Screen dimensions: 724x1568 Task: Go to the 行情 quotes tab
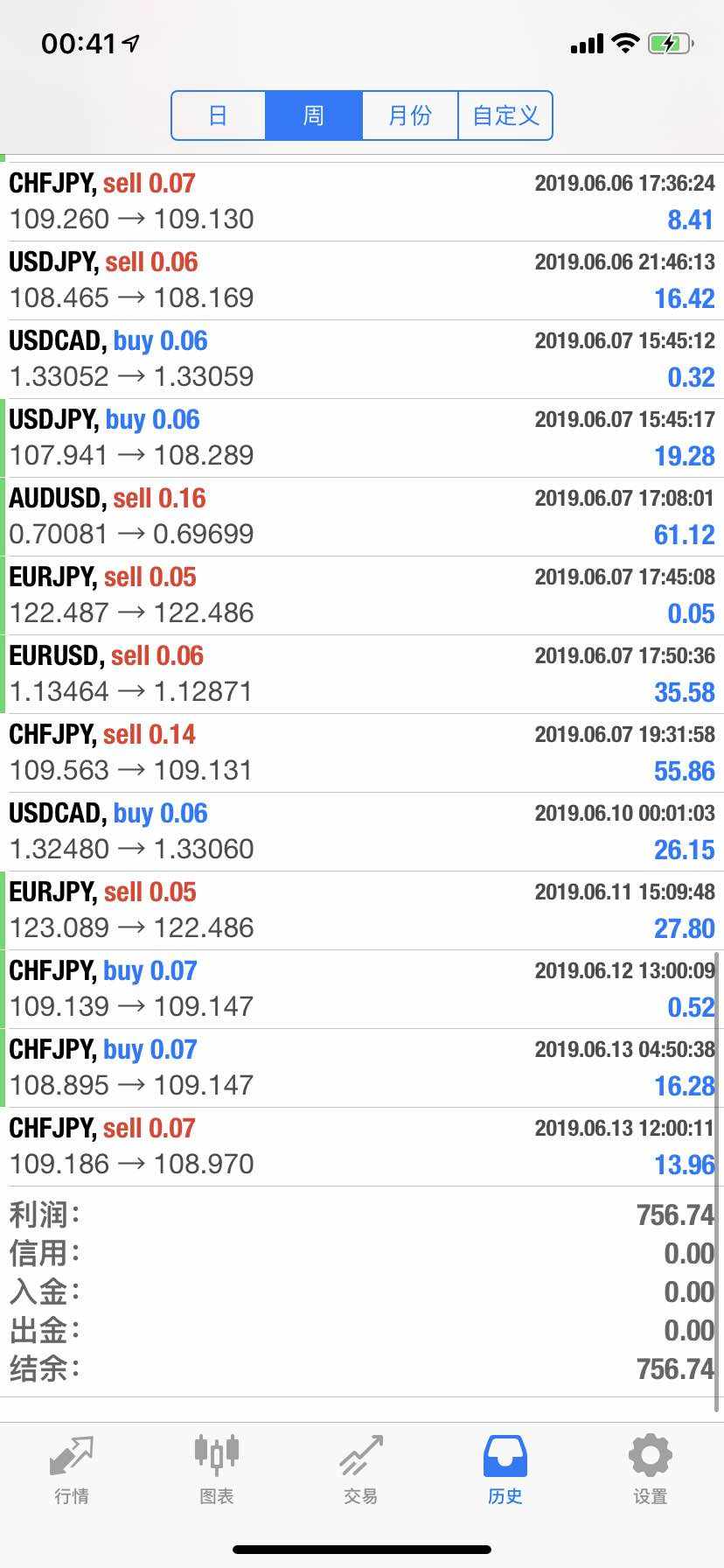tap(72, 1470)
